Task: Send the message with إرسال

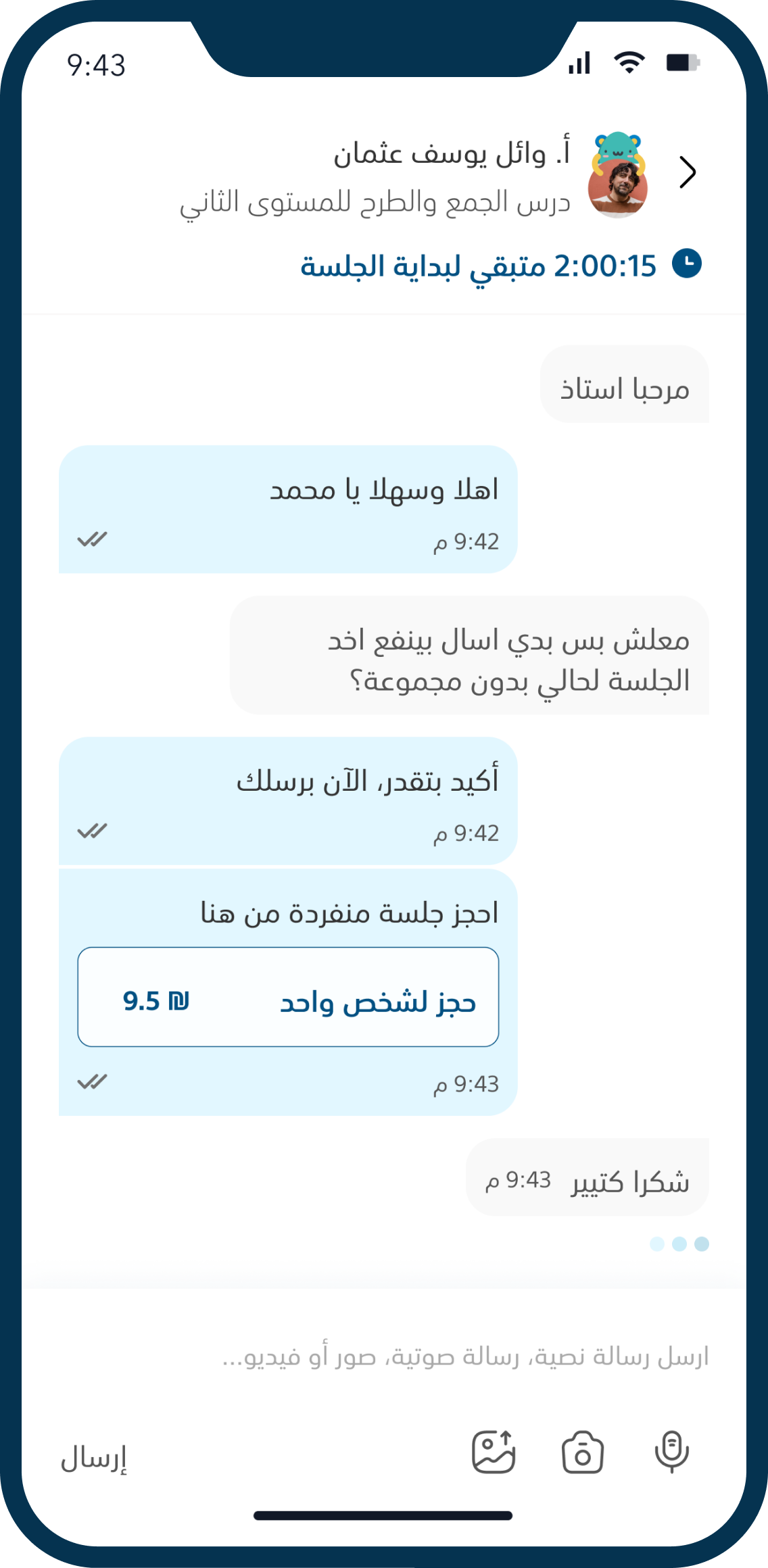Action: pyautogui.click(x=94, y=1458)
